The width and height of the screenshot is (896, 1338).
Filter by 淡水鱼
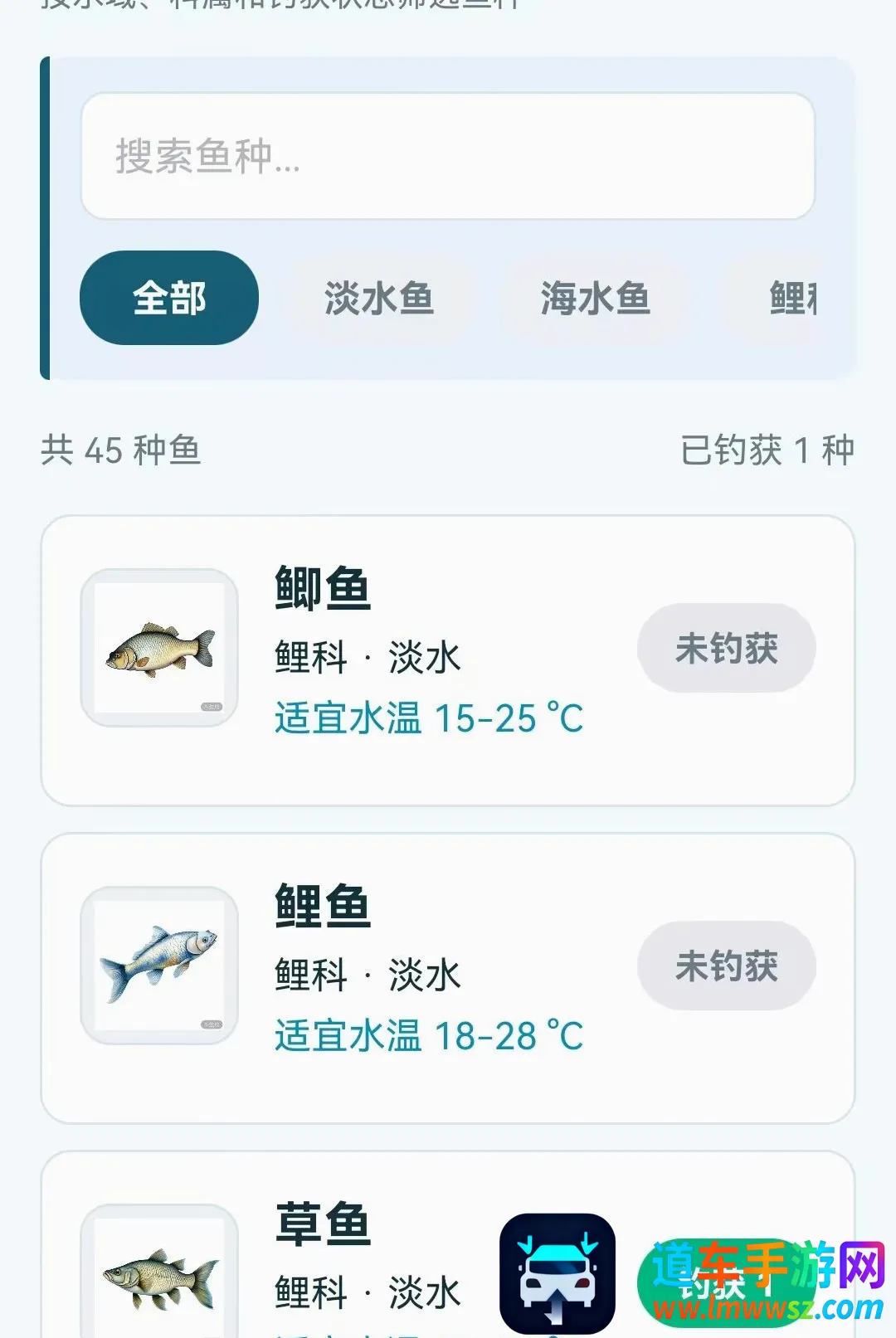tap(379, 298)
